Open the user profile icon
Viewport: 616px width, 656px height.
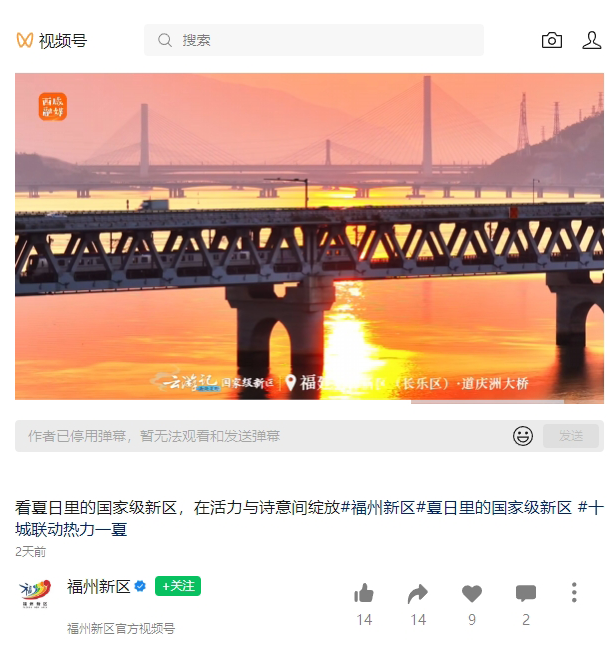[x=591, y=40]
